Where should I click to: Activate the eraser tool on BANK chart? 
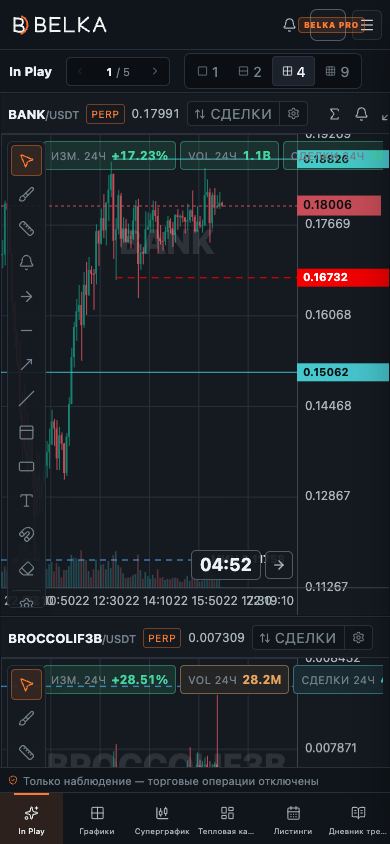[x=26, y=569]
